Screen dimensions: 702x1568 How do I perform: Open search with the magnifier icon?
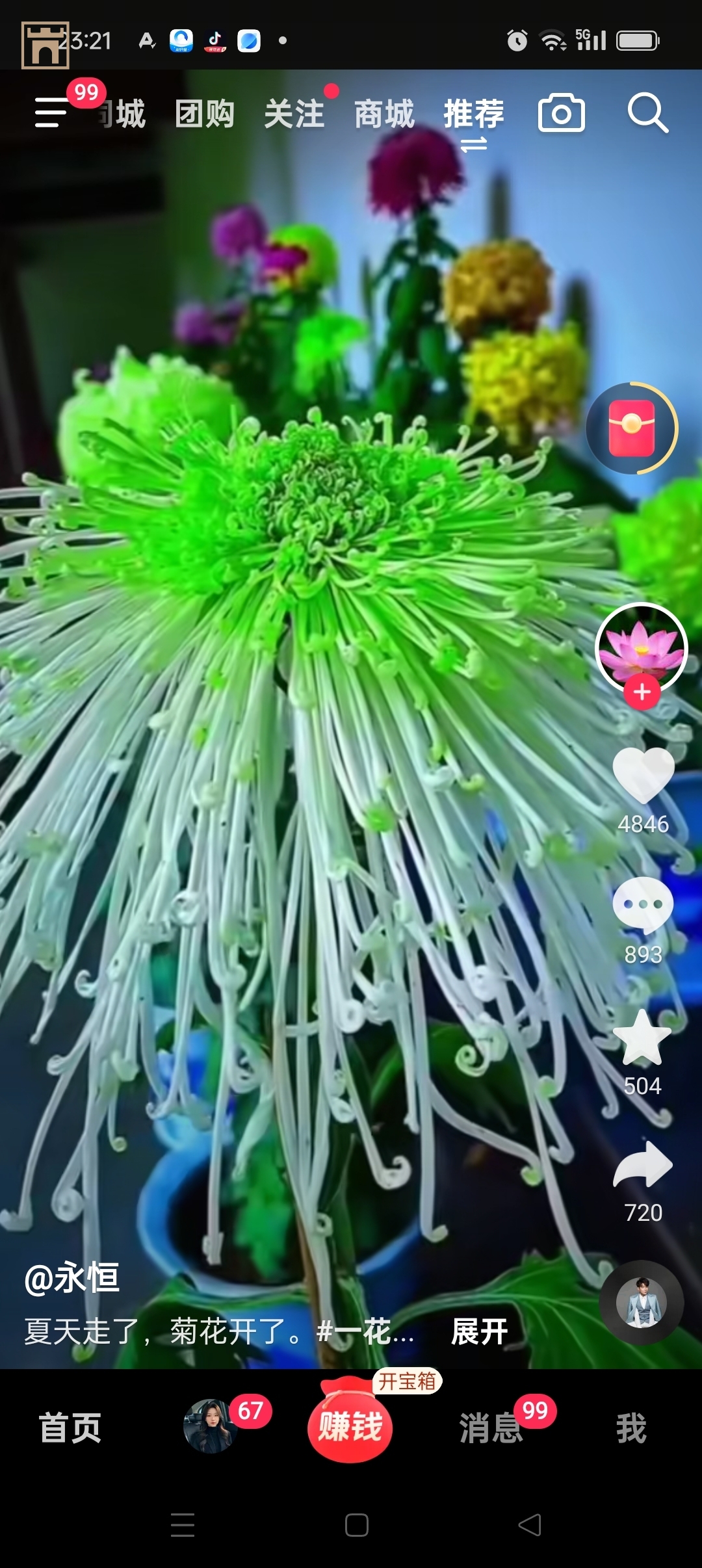(647, 114)
